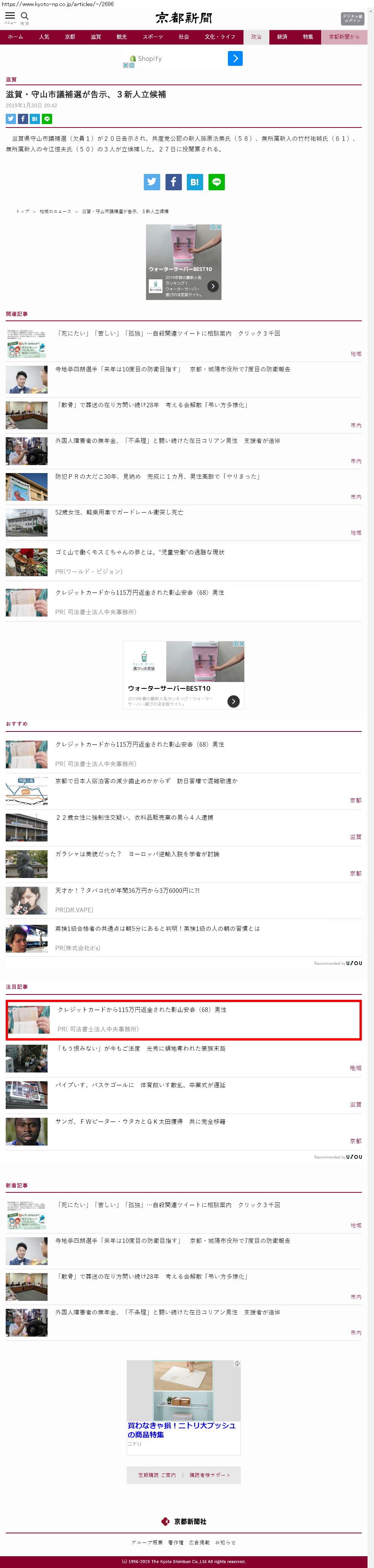Select the 観光 tab

coord(122,37)
